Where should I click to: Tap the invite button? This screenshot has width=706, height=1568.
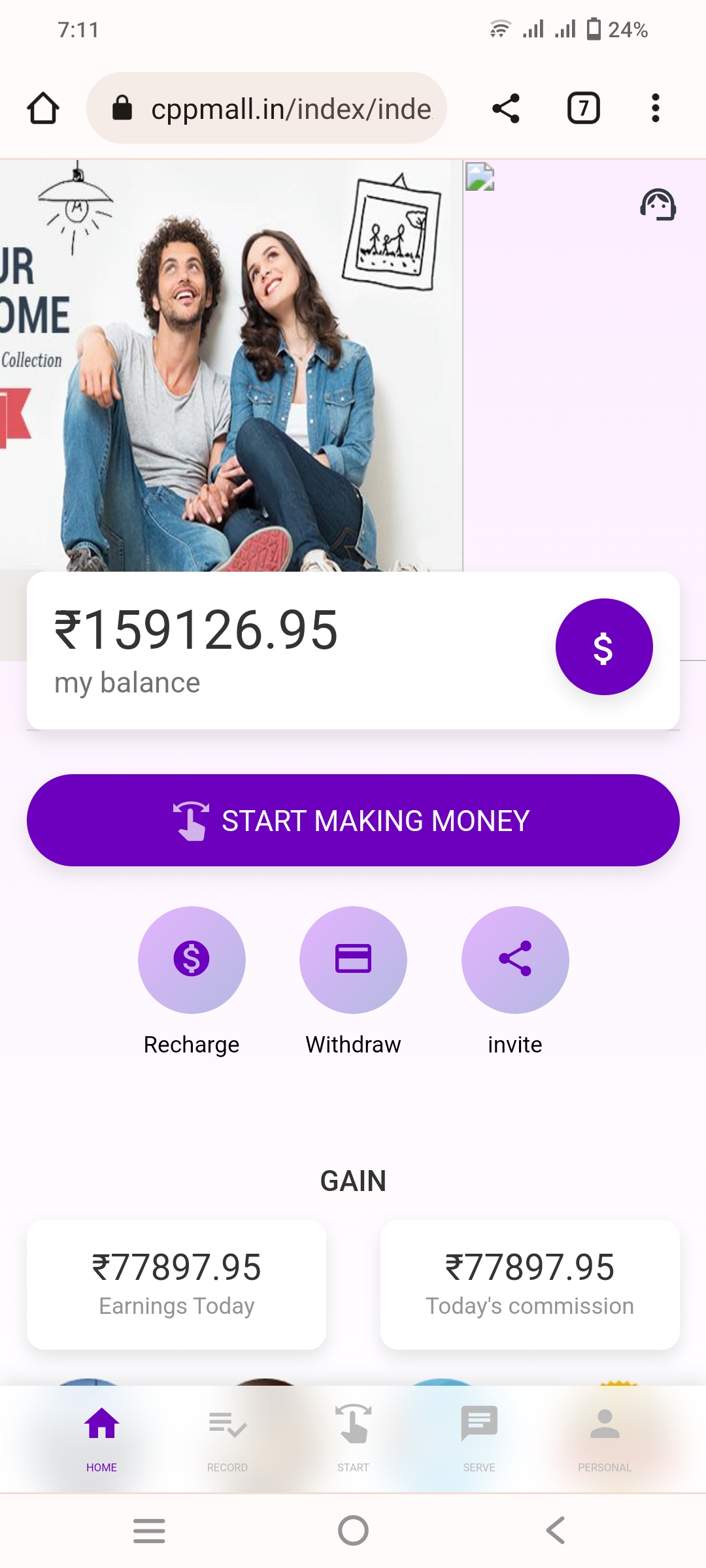(x=515, y=960)
